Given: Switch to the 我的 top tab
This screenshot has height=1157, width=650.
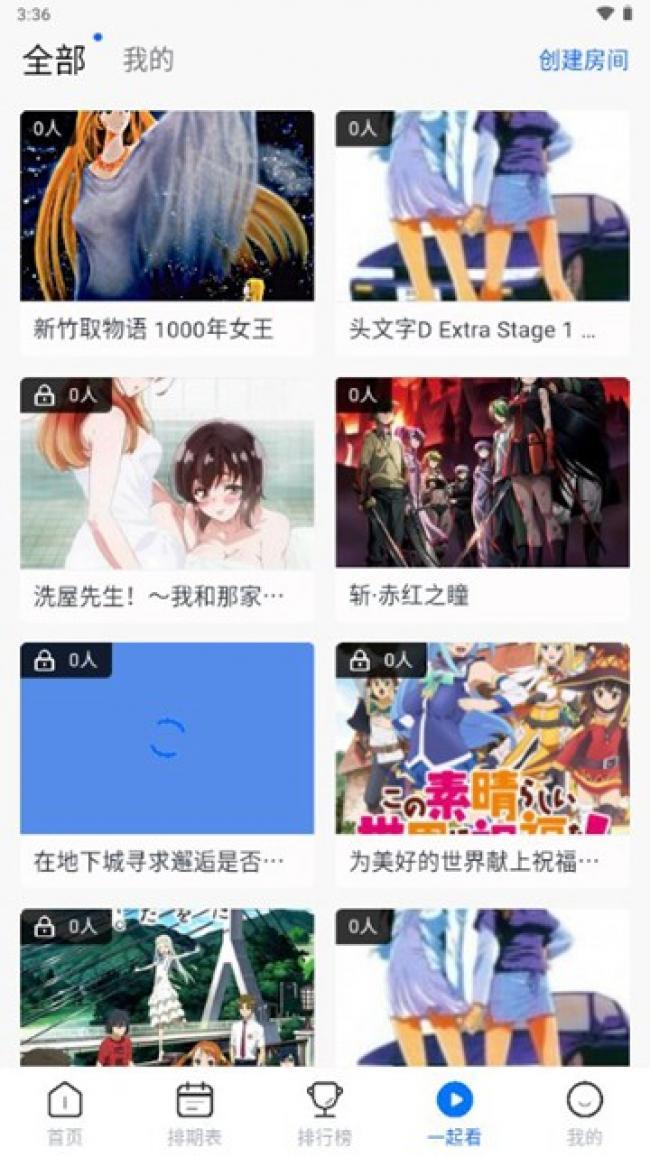Looking at the screenshot, I should point(148,60).
